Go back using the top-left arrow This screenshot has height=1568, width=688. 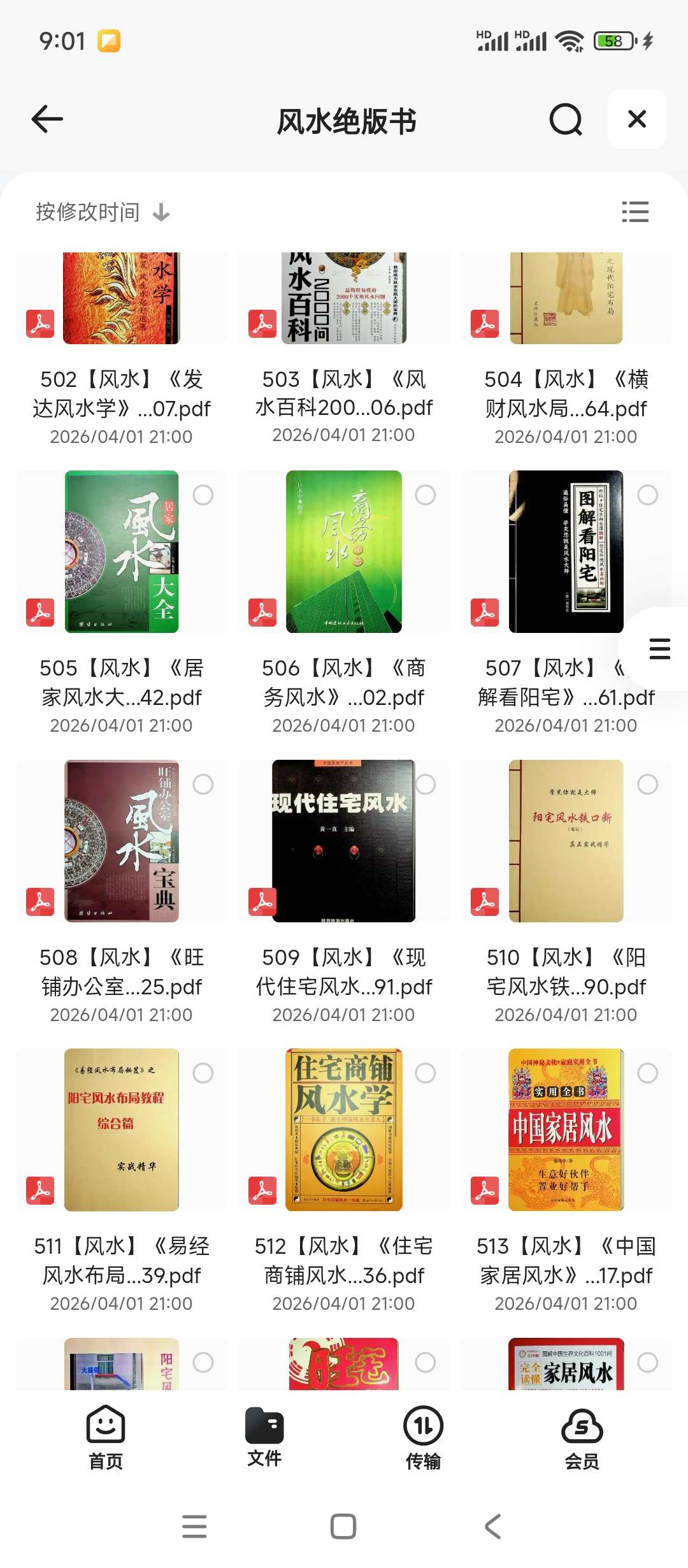click(x=47, y=119)
